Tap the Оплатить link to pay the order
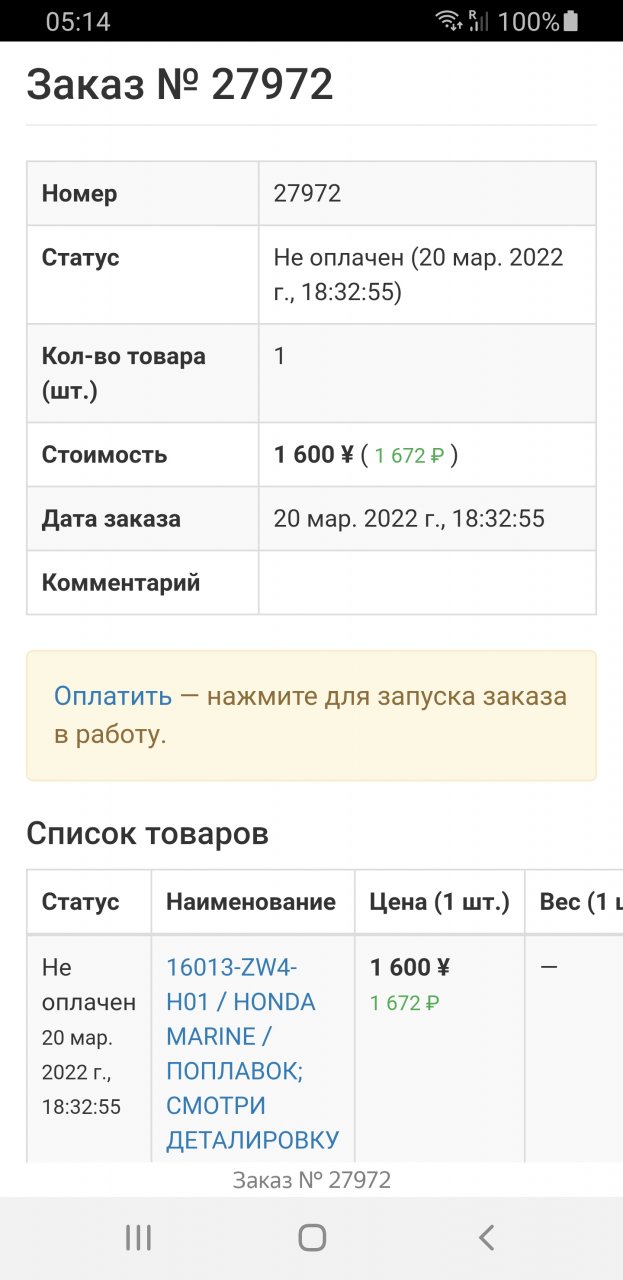Screen dimensions: 623x1280 [x=113, y=696]
